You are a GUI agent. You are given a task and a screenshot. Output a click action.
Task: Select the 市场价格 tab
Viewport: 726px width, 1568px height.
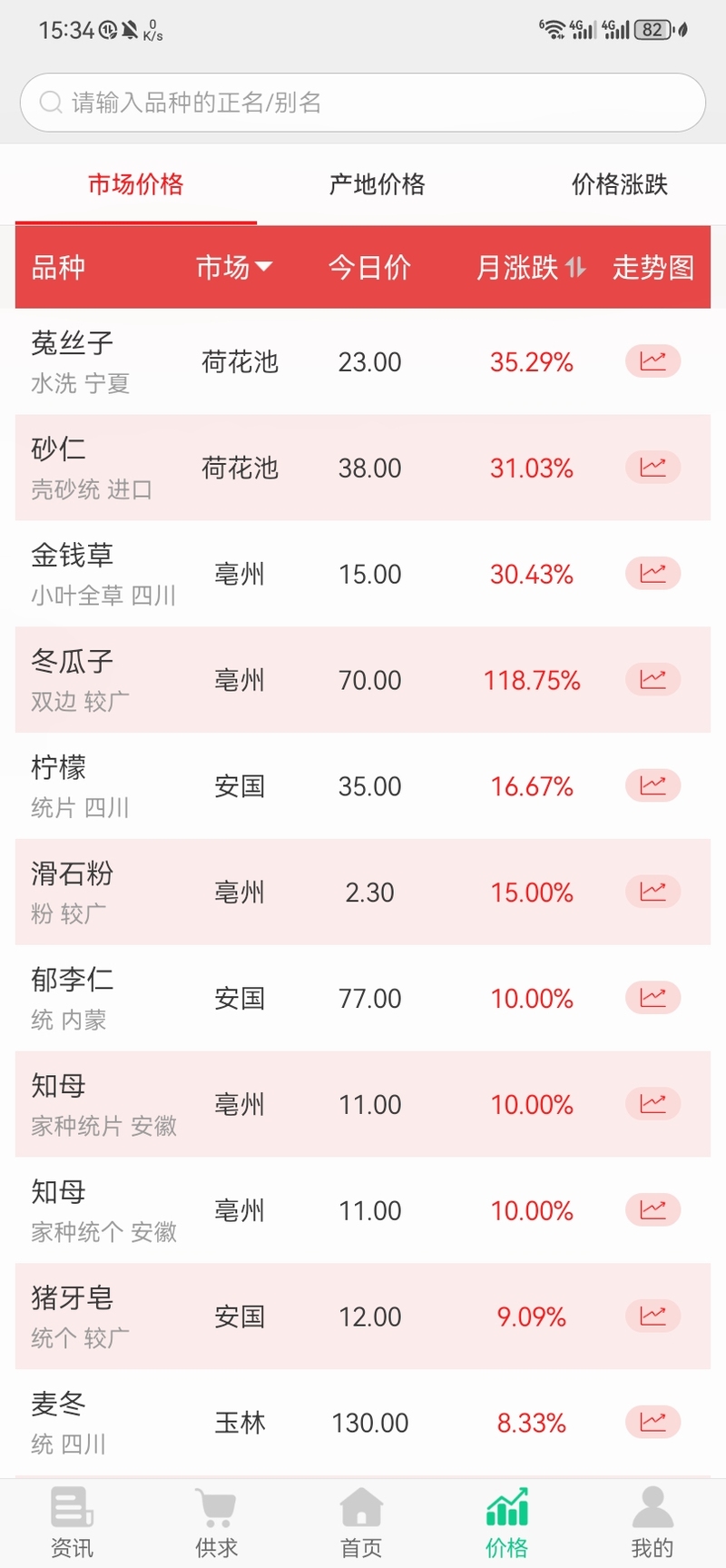click(136, 184)
